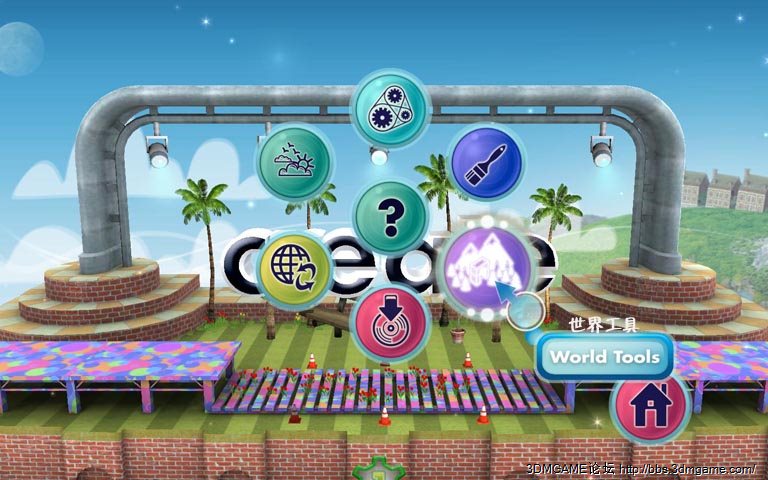Go to the home screen via the house icon
This screenshot has height=480, width=768.
click(x=650, y=405)
